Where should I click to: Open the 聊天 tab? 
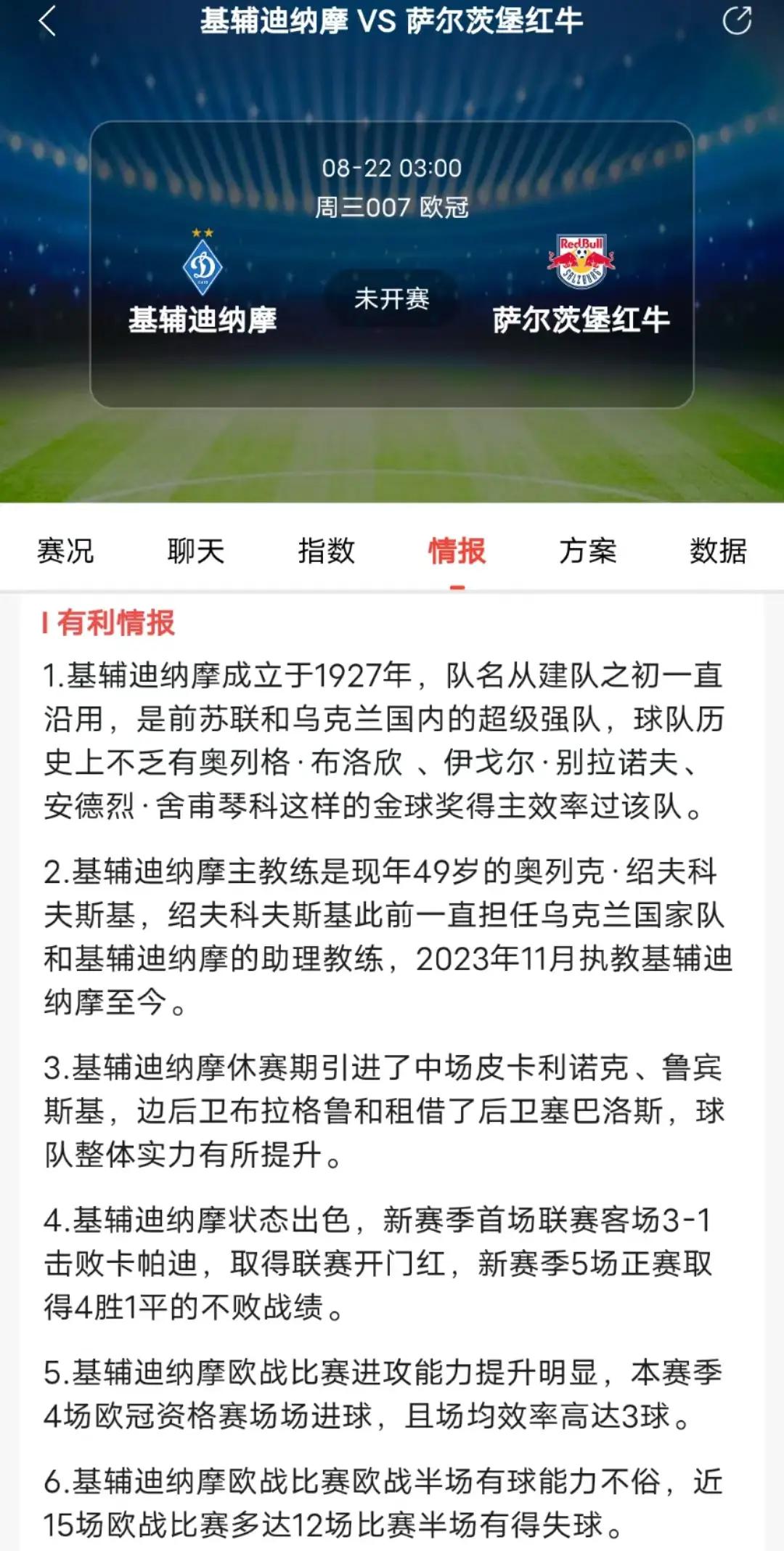click(195, 551)
